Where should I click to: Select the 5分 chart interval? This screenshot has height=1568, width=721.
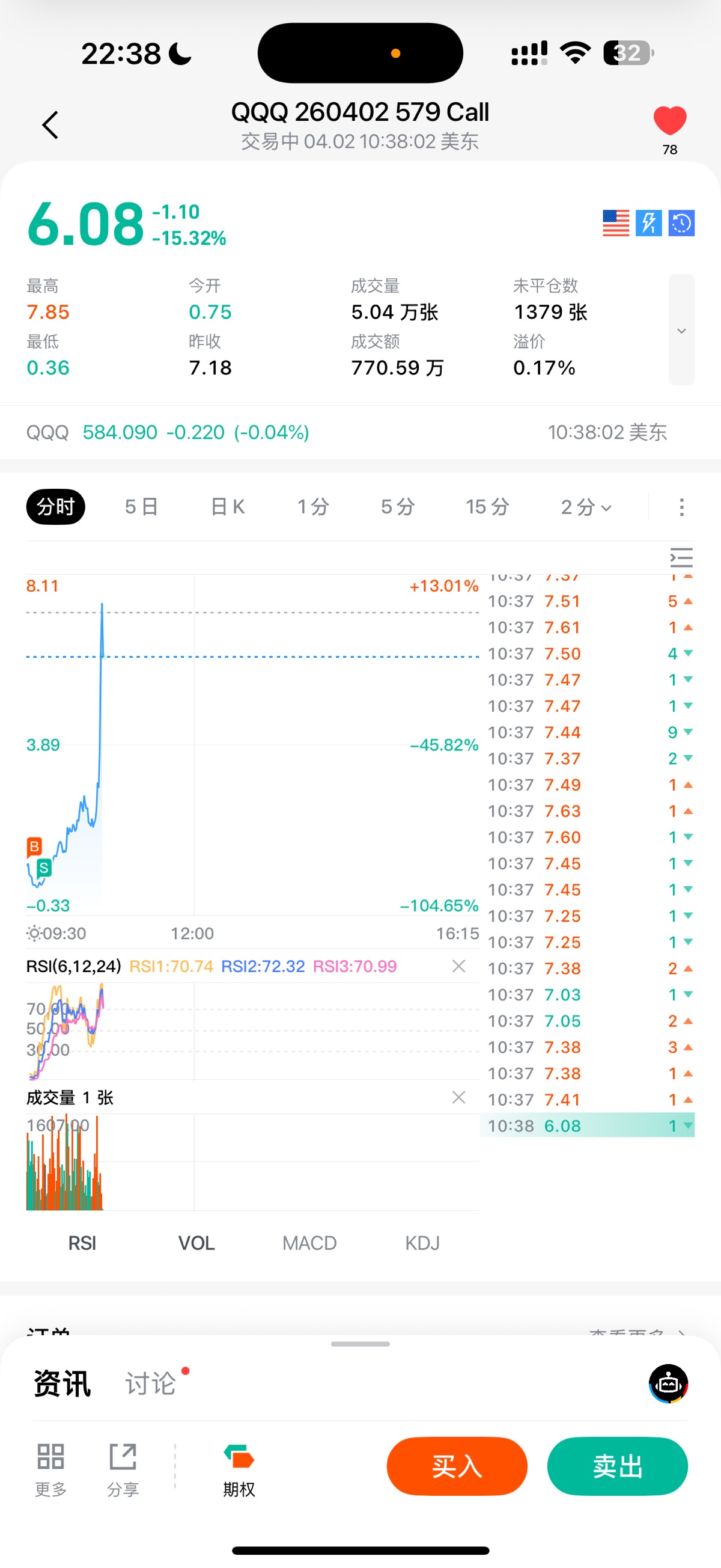398,506
